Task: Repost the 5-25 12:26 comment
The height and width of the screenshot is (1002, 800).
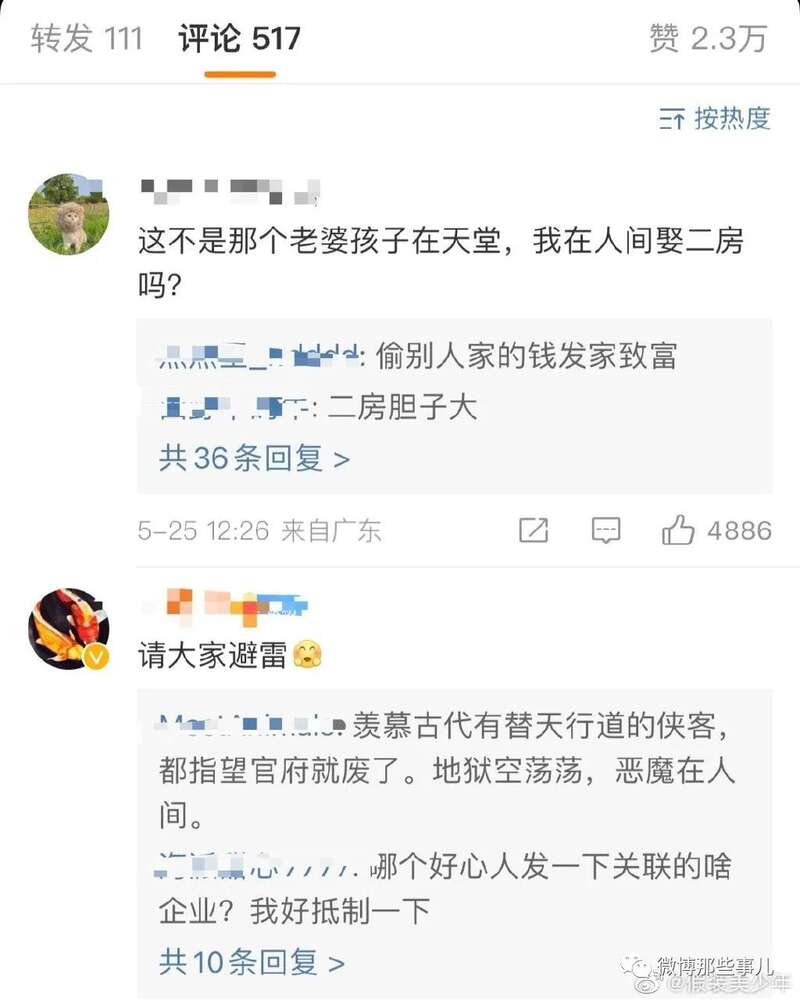Action: [534, 530]
